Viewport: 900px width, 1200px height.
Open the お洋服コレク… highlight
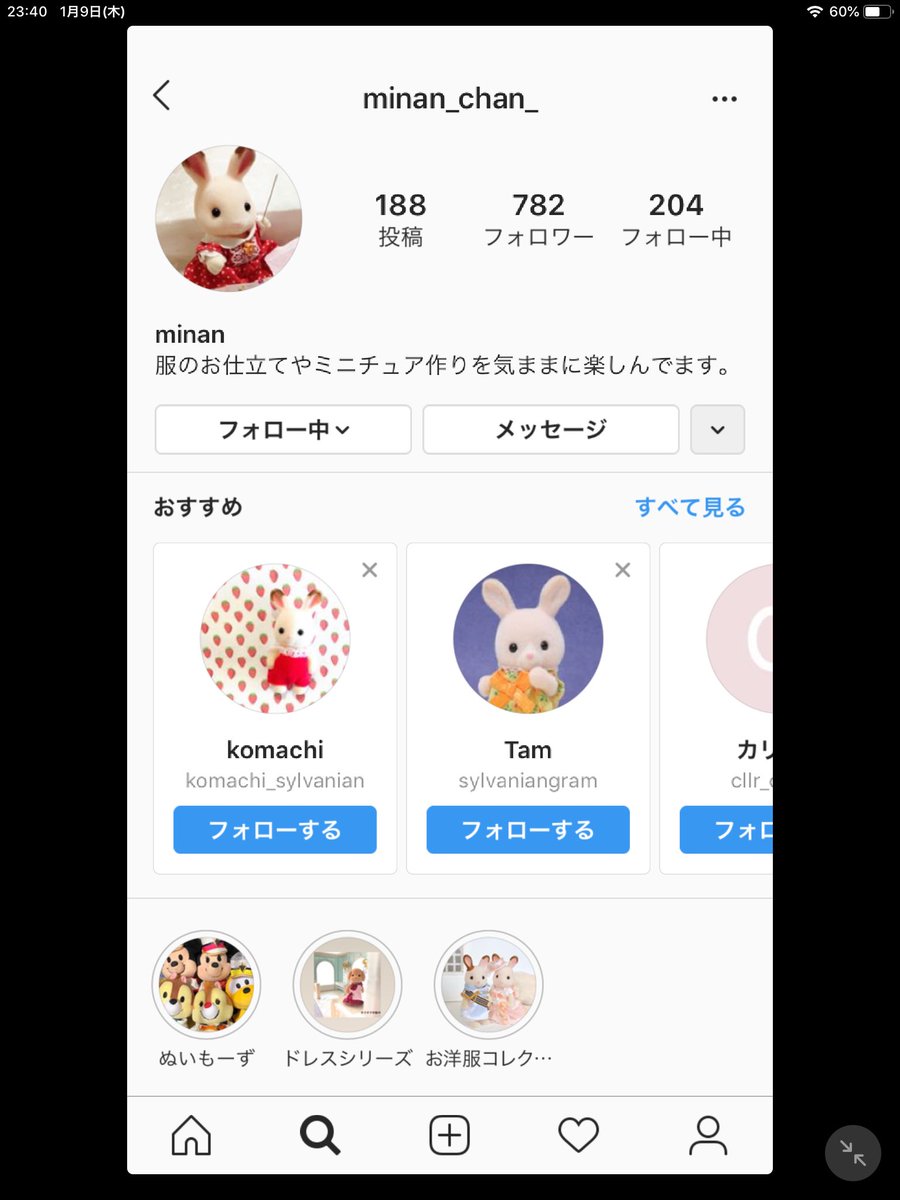click(488, 985)
